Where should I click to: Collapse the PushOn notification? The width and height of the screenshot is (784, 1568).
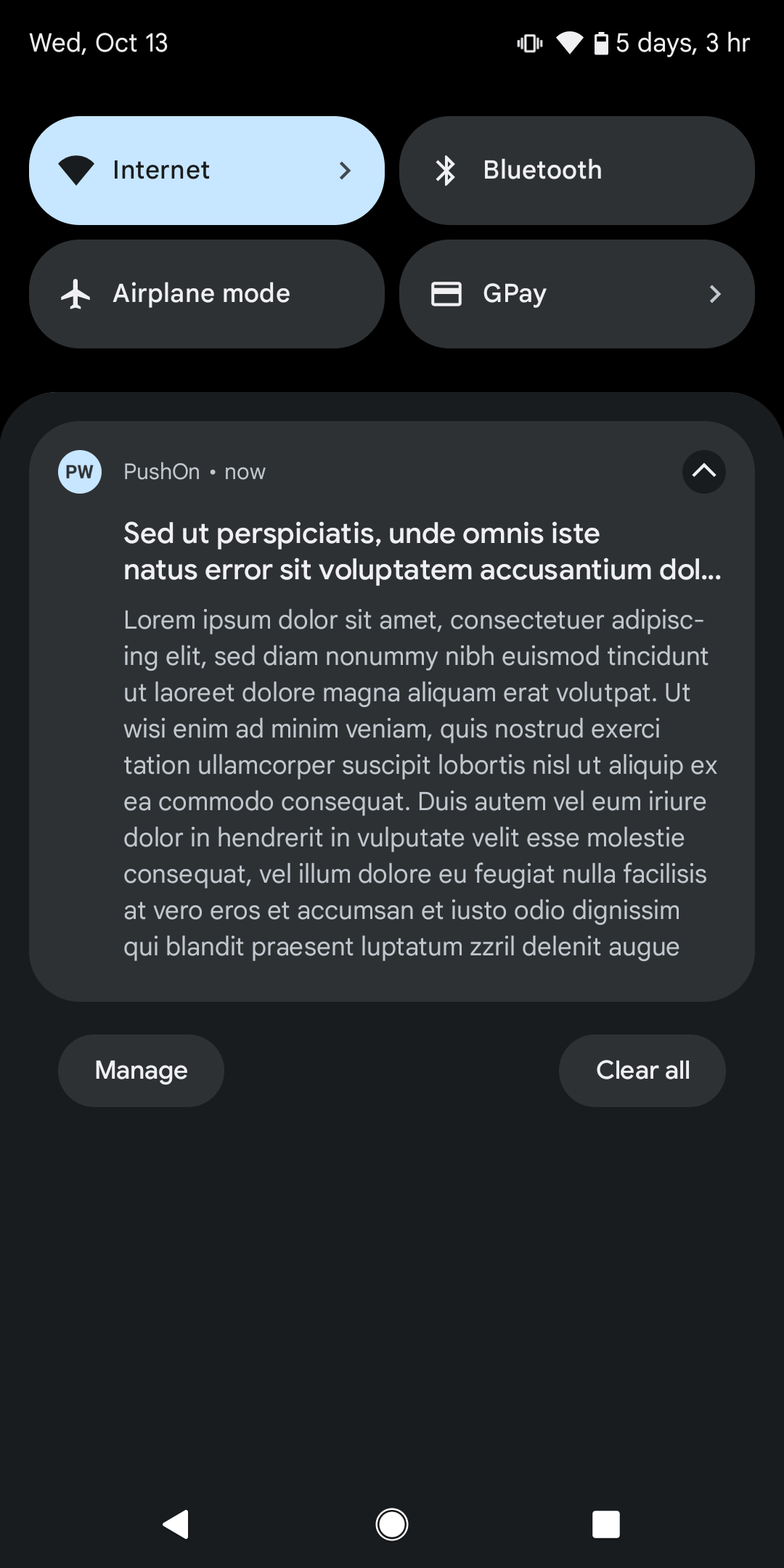point(703,472)
